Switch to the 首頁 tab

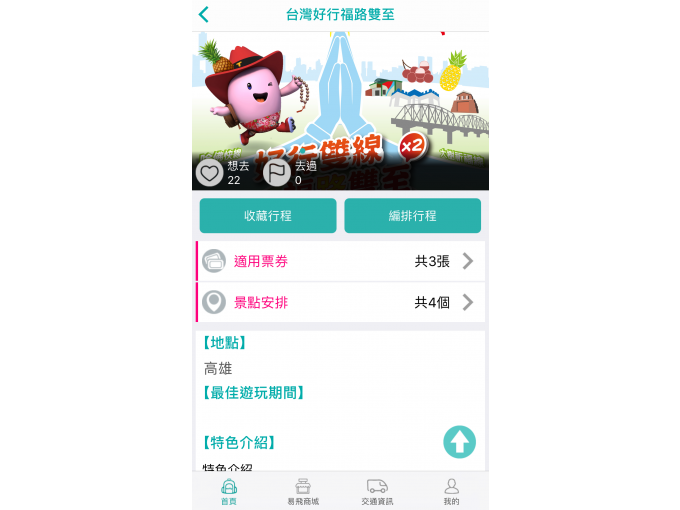(x=229, y=491)
